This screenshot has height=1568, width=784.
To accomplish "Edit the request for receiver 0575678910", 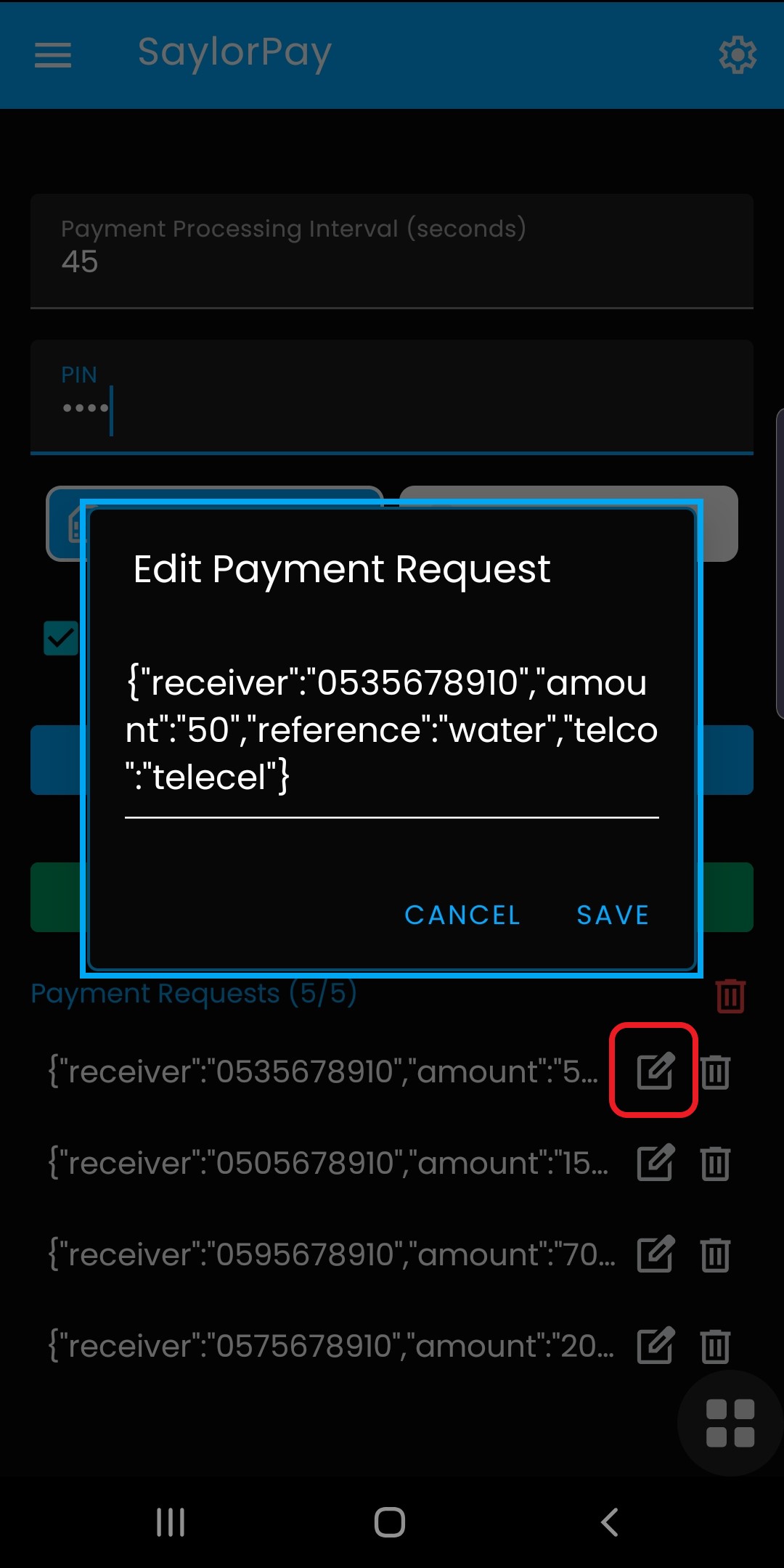I will 656,1346.
